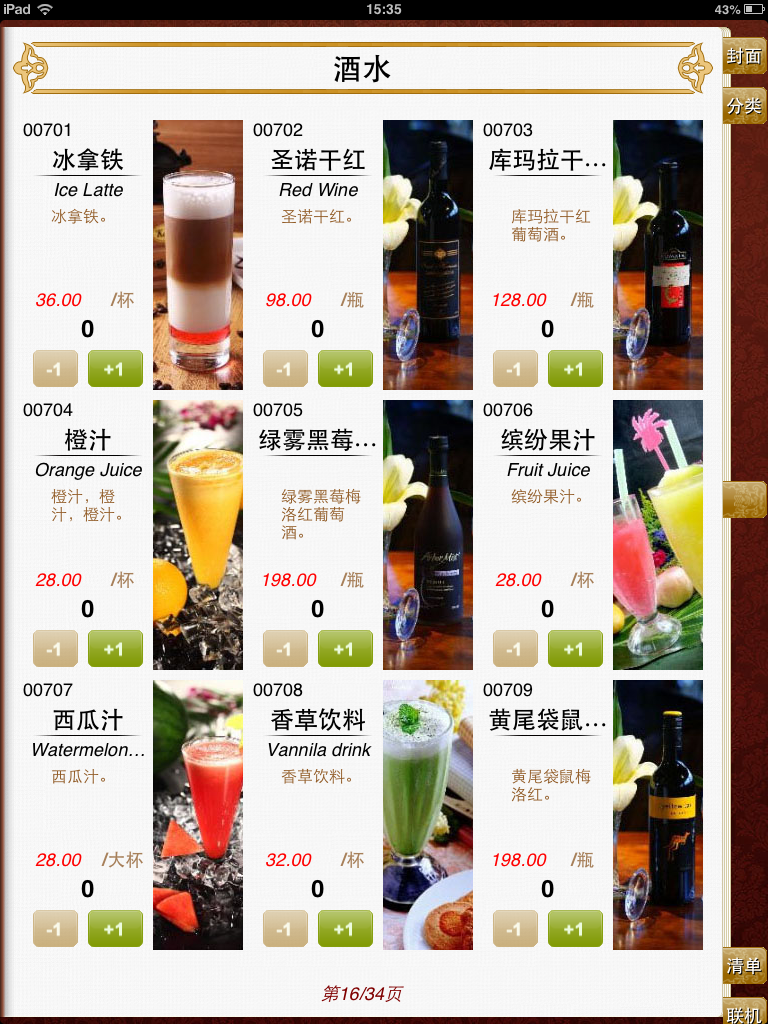The width and height of the screenshot is (768, 1024).
Task: Open the 分类 categories tab
Action: pos(744,106)
